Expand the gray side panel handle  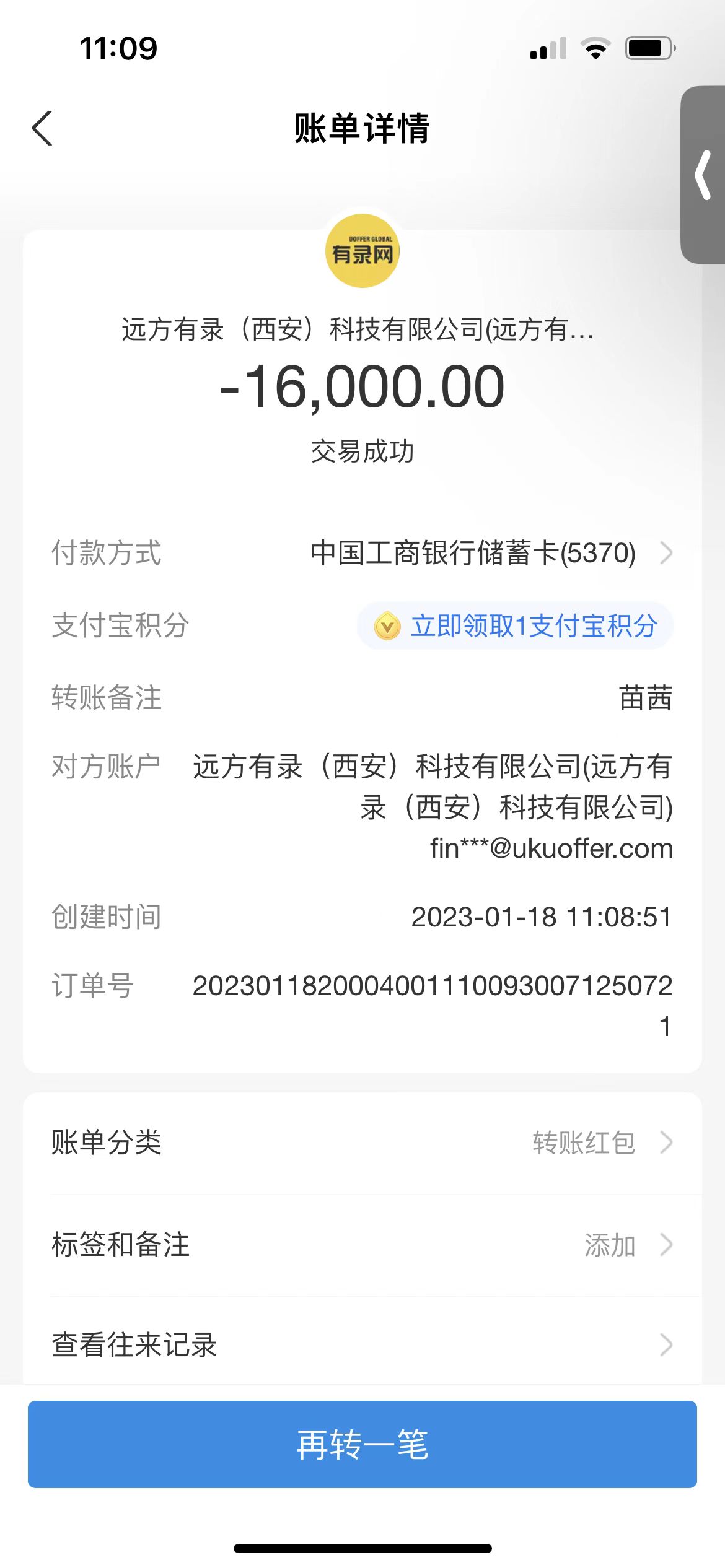click(704, 175)
